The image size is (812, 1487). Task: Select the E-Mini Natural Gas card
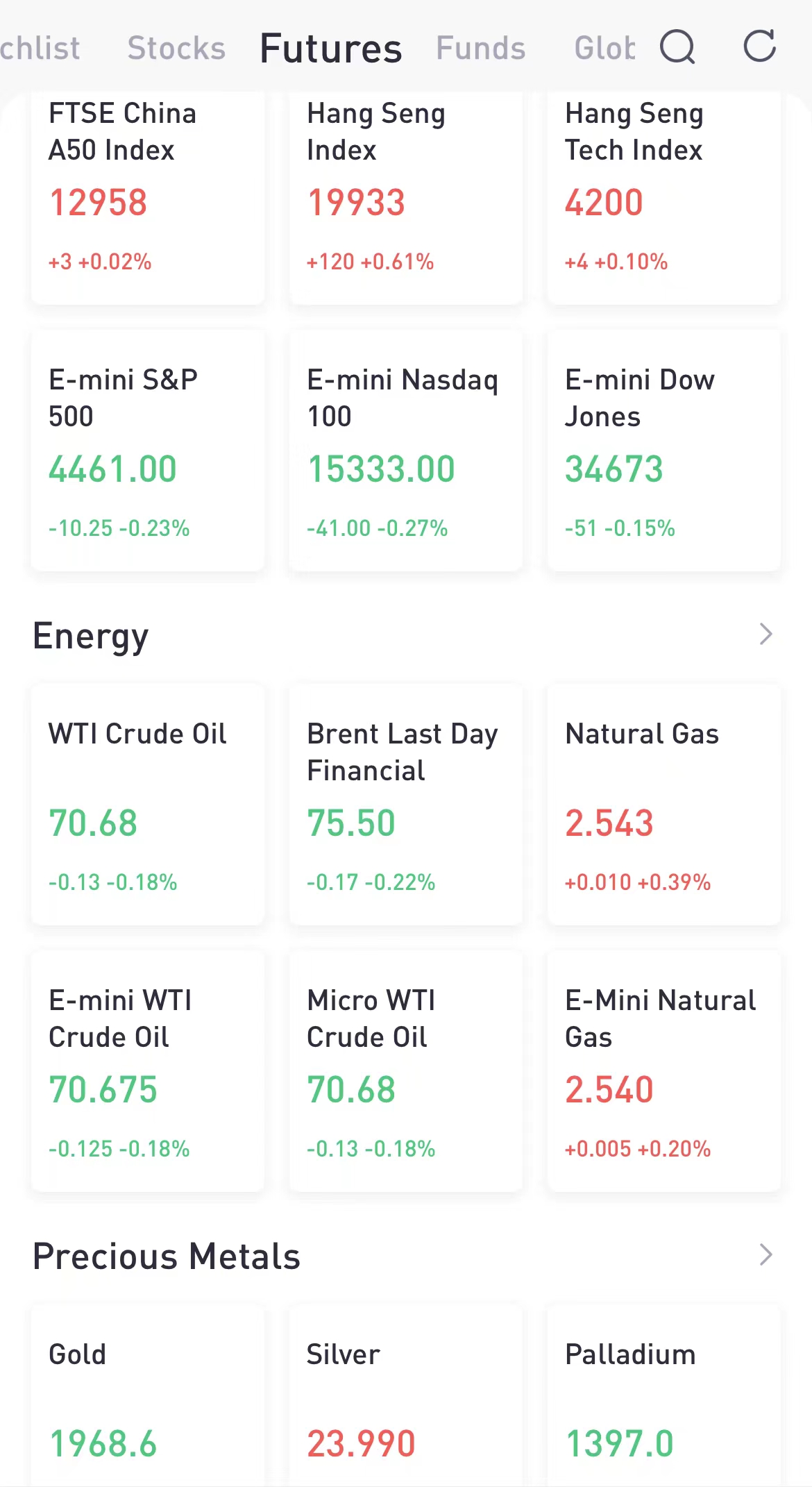(x=664, y=1072)
